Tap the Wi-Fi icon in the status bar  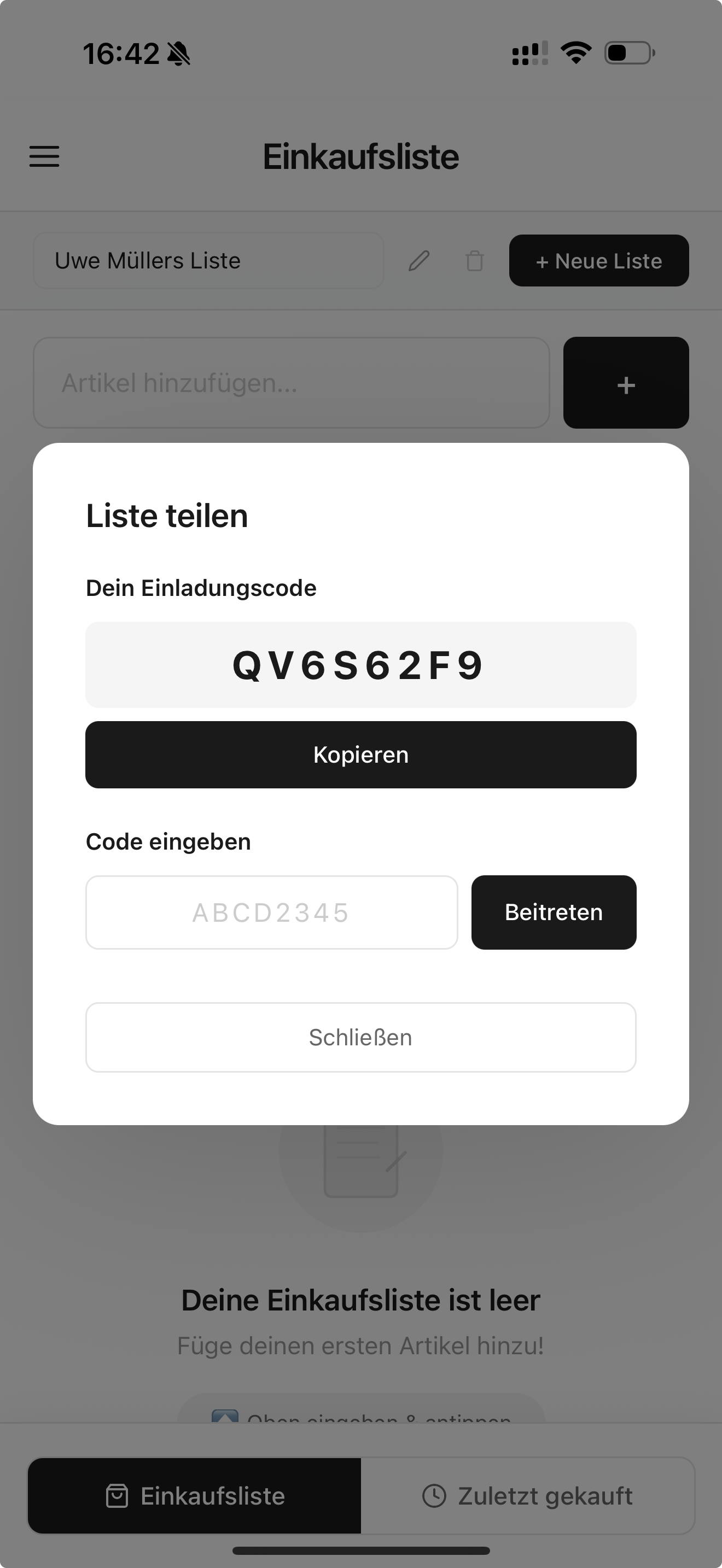click(x=575, y=54)
